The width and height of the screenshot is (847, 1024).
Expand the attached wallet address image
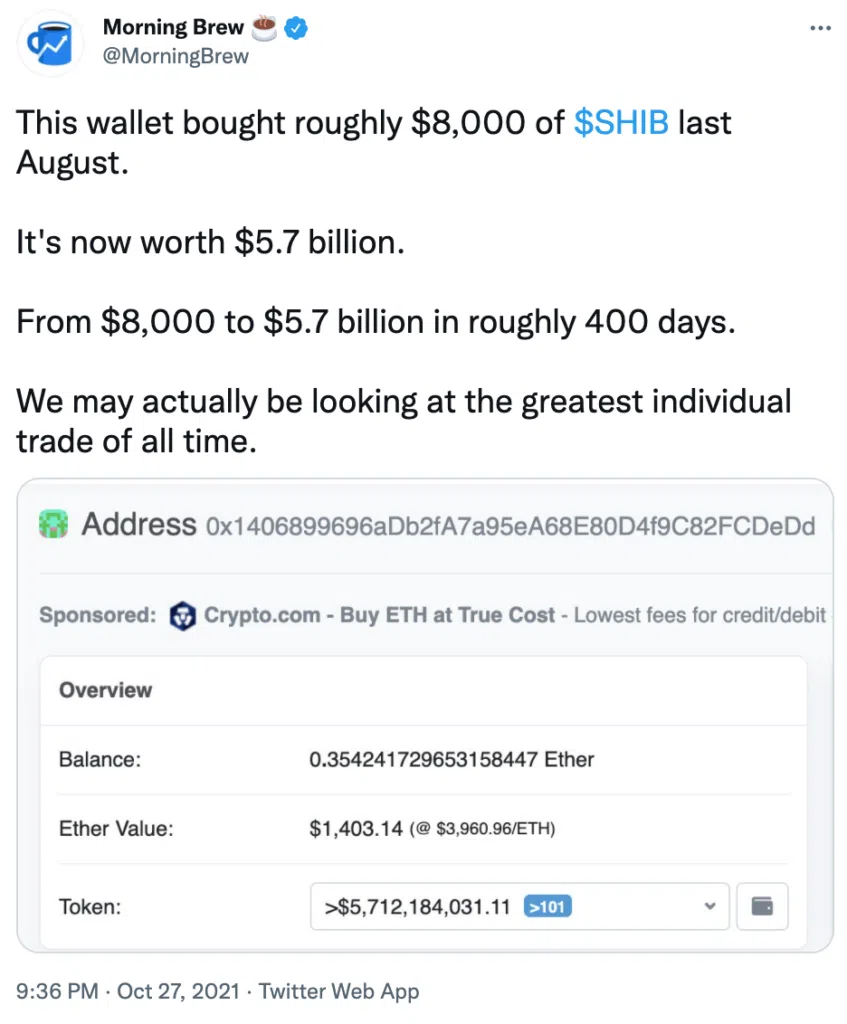pos(425,715)
